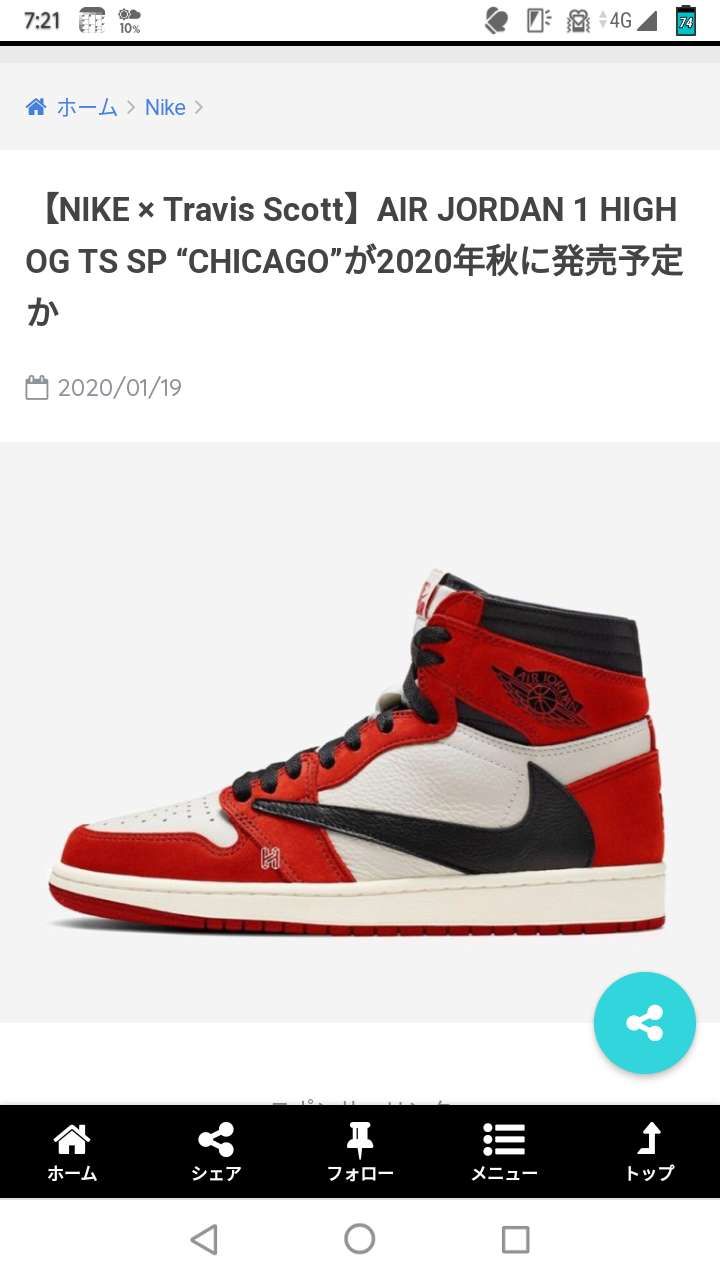Select フォロー in the bottom bar

click(x=360, y=1152)
